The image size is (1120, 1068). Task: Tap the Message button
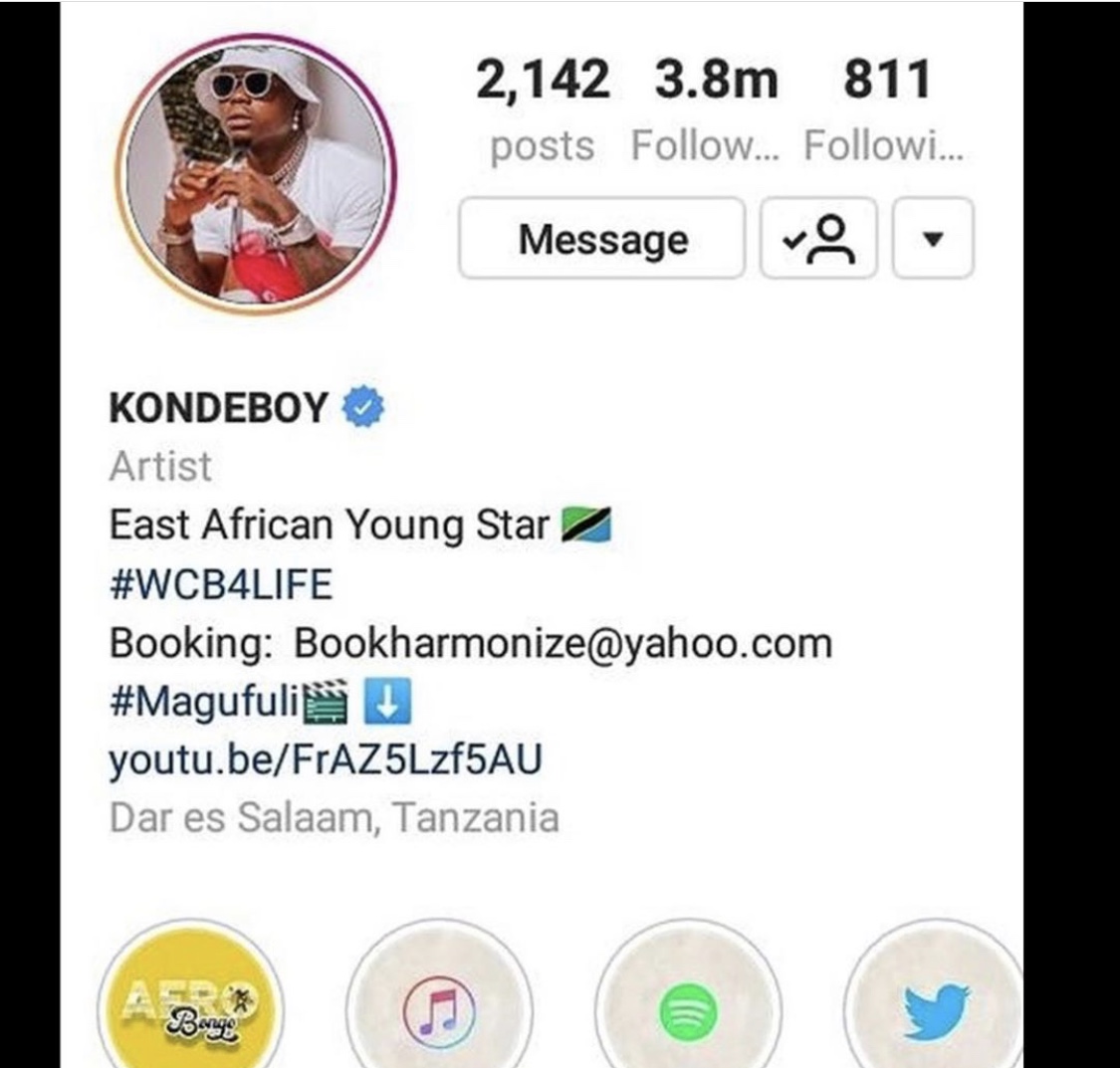601,239
